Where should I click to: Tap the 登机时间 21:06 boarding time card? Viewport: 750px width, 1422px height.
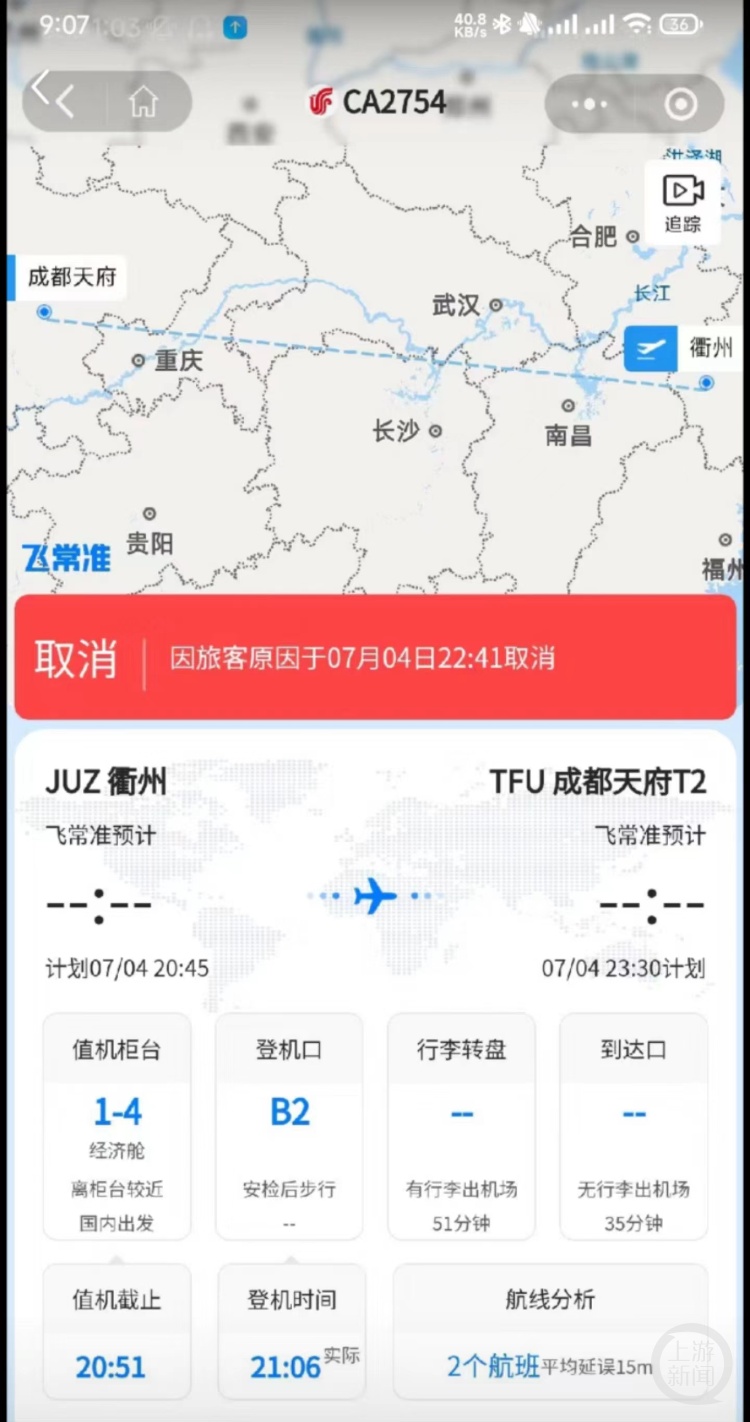coord(291,1330)
